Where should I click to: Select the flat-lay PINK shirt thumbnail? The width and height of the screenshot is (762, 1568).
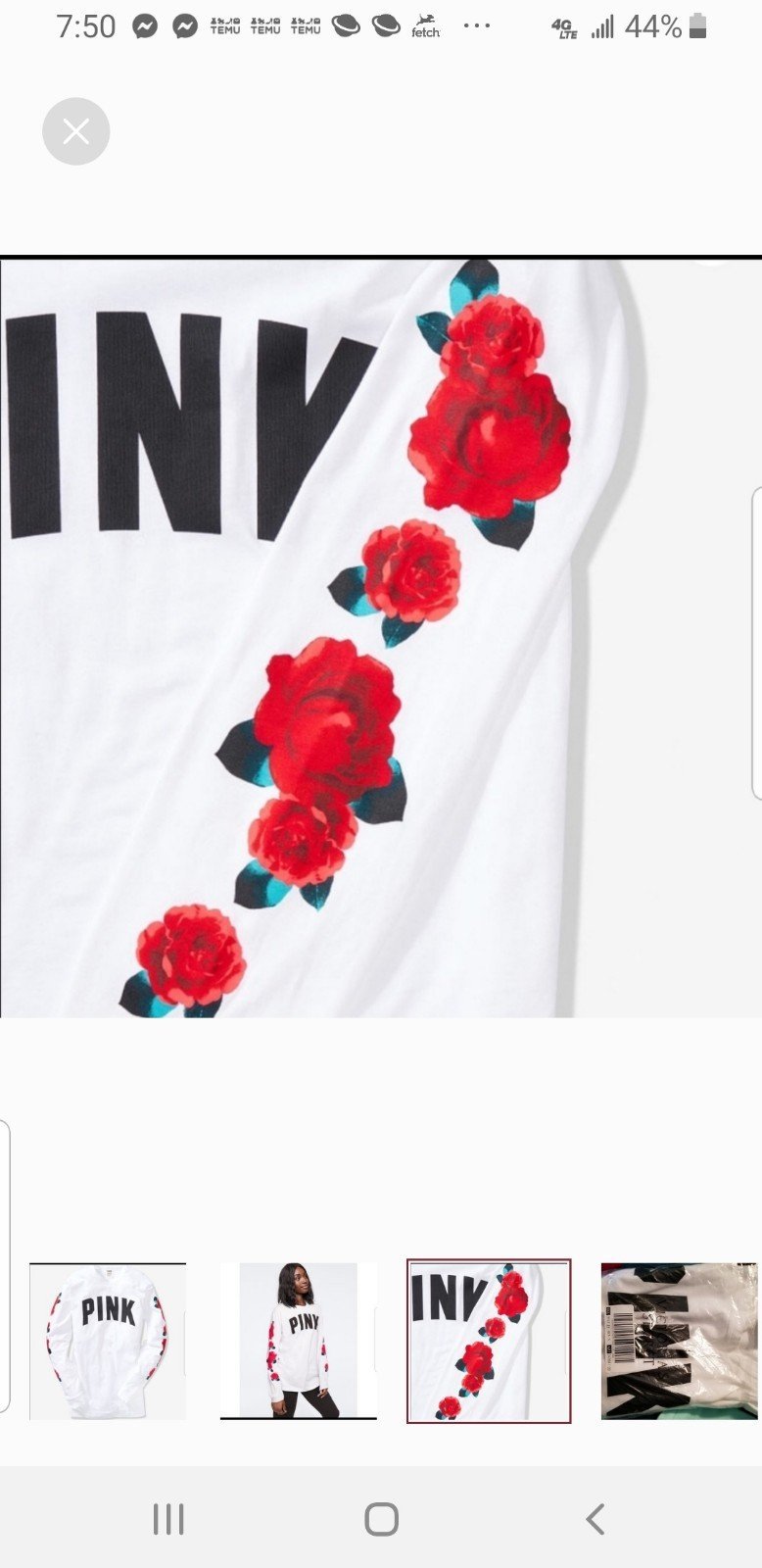[108, 1341]
